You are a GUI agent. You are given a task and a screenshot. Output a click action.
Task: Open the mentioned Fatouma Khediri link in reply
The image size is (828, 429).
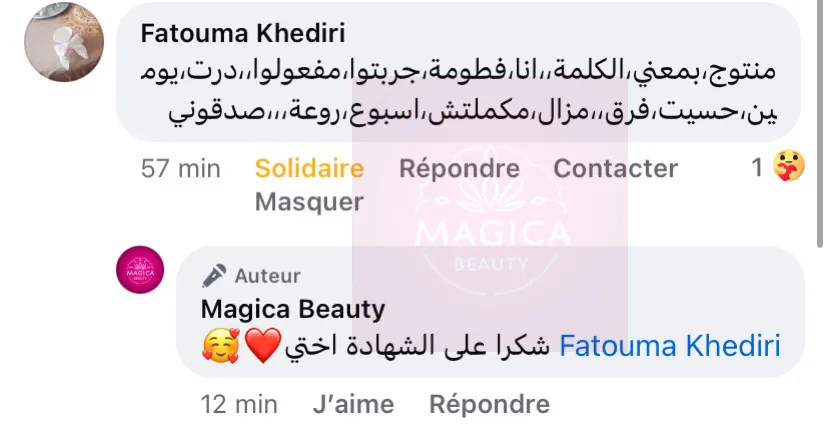[669, 347]
